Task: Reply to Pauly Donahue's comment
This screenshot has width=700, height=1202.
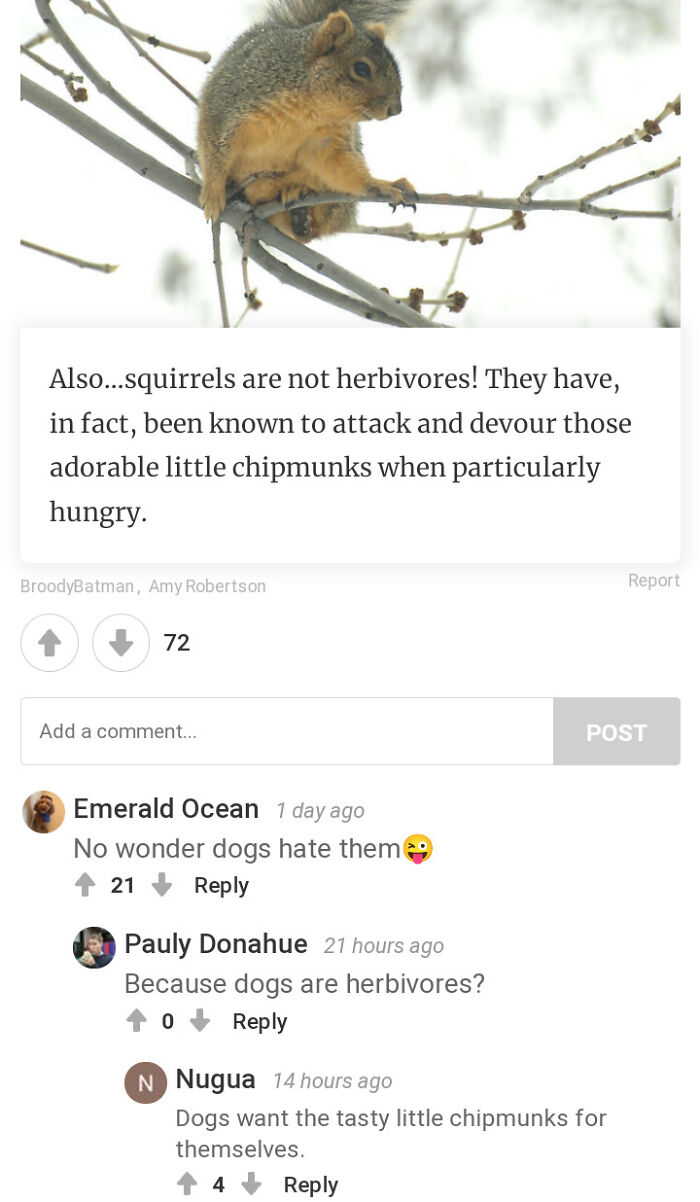Action: click(x=259, y=1021)
